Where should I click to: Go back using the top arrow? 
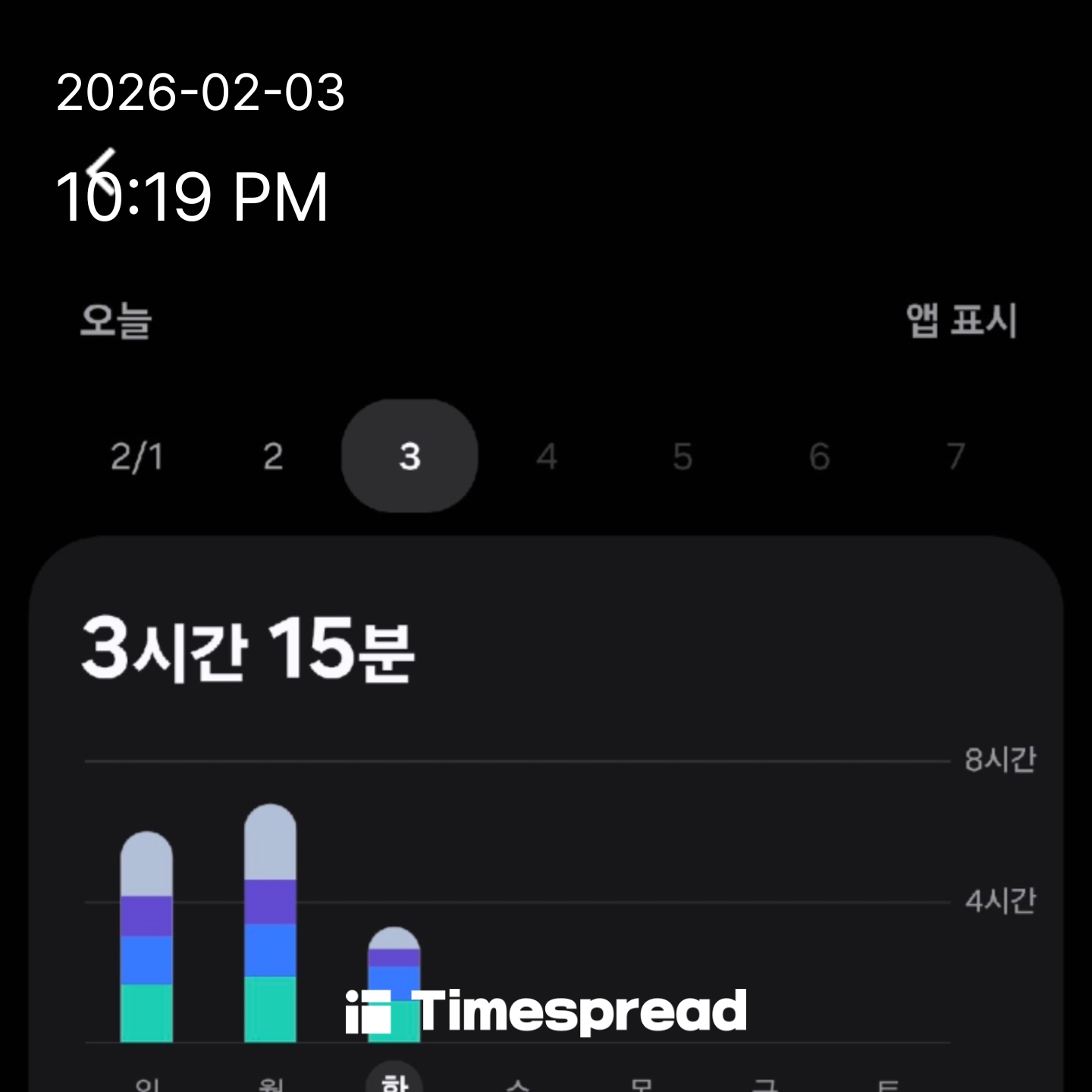click(101, 165)
